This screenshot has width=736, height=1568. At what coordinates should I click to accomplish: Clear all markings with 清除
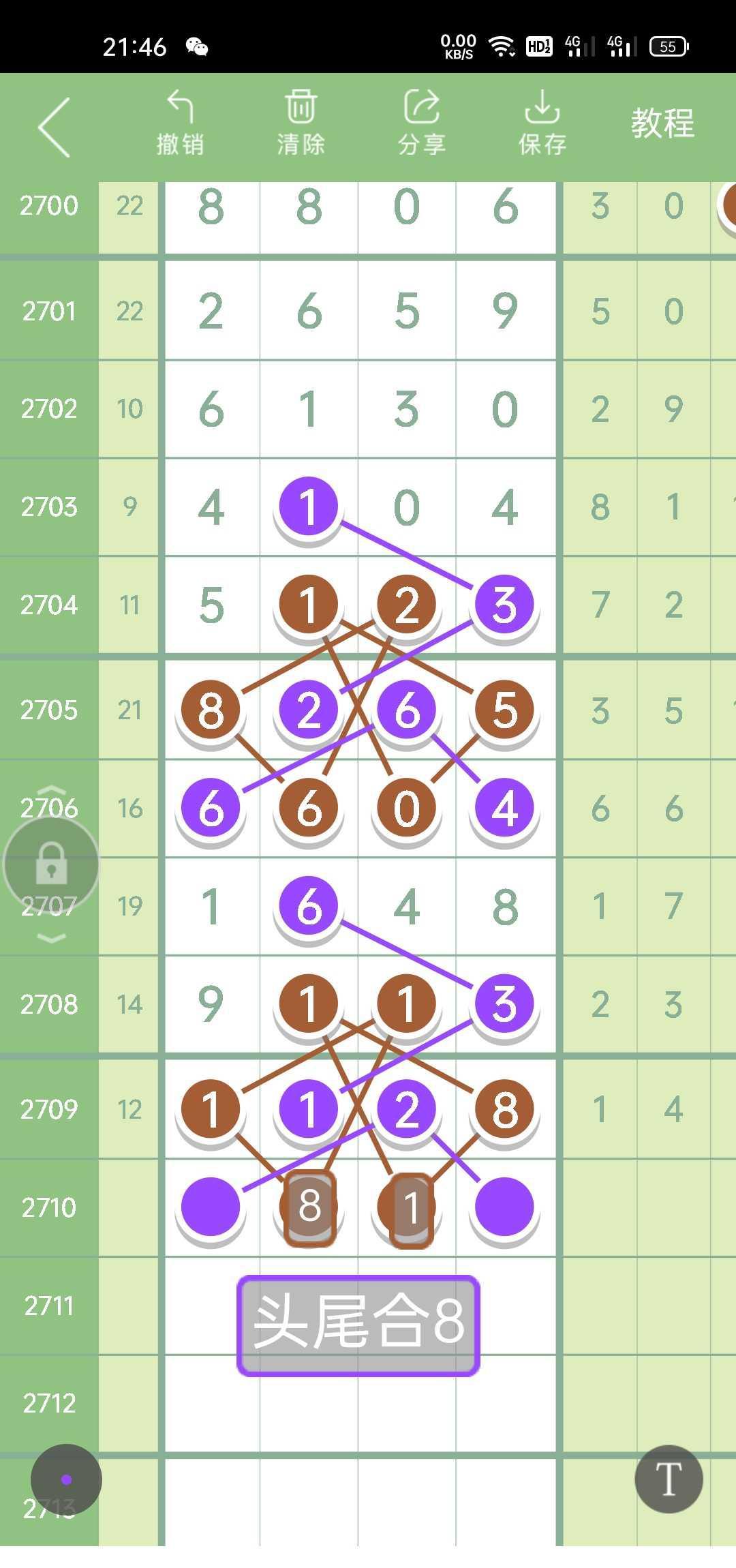(x=301, y=123)
